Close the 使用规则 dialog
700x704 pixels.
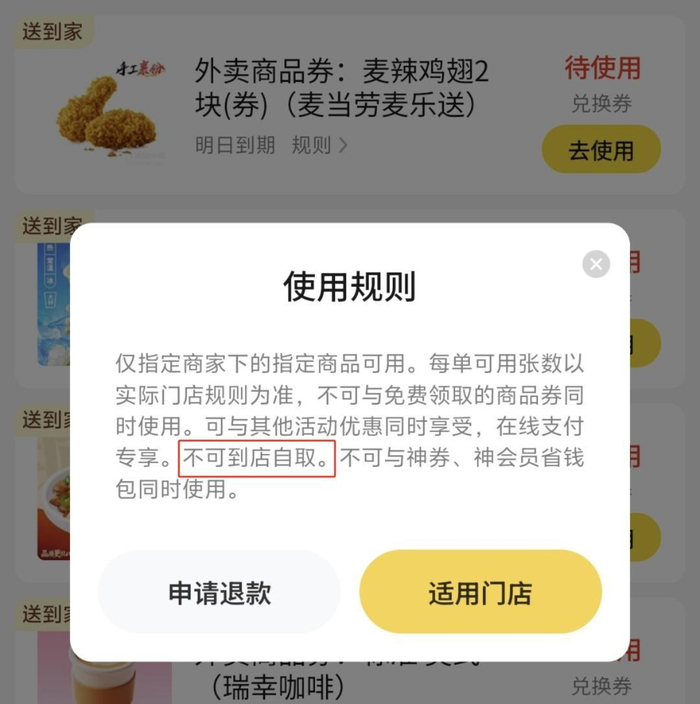click(x=596, y=264)
